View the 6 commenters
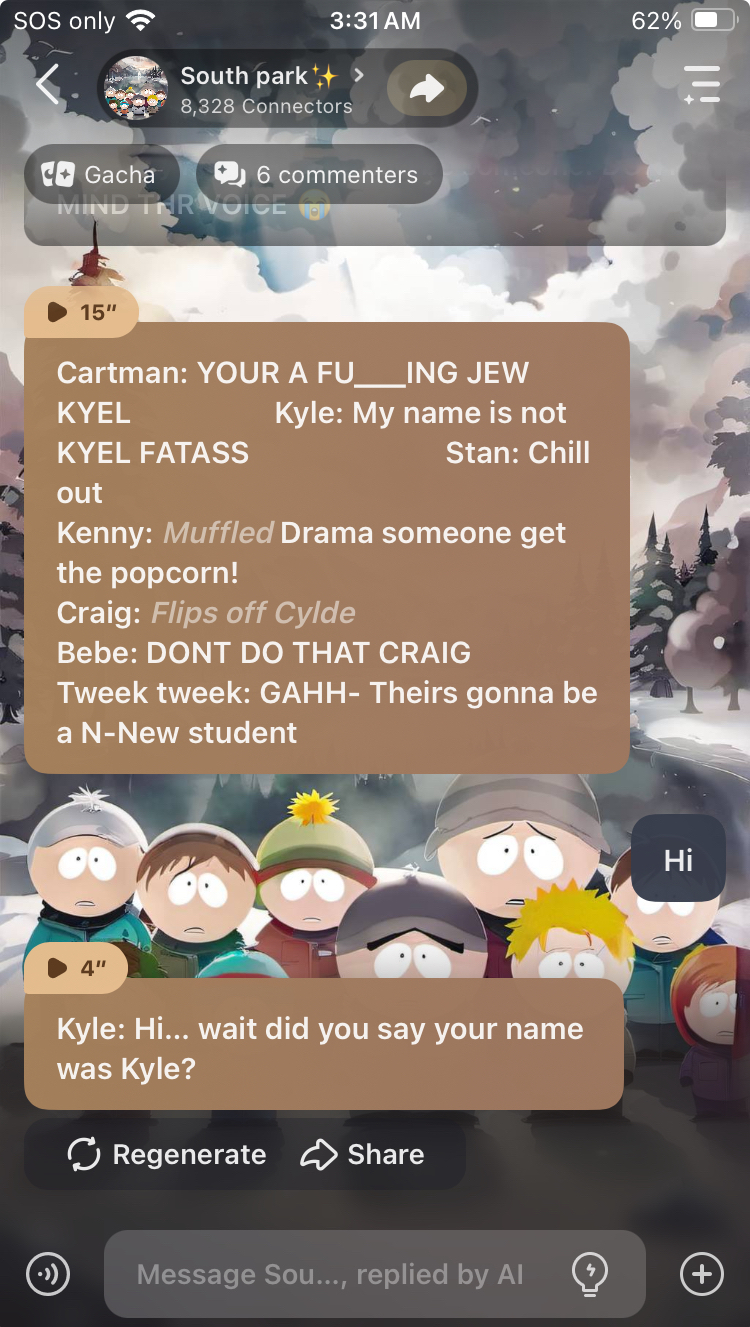 tap(319, 175)
